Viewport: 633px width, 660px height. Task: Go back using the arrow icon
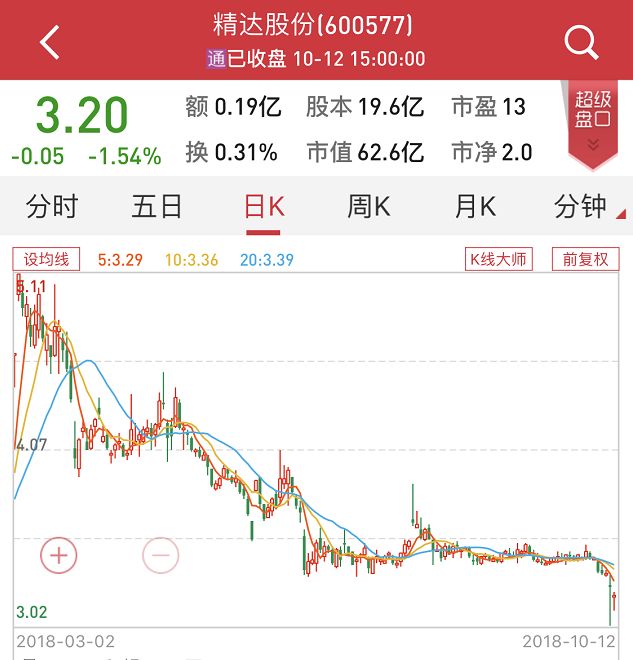[x=49, y=42]
